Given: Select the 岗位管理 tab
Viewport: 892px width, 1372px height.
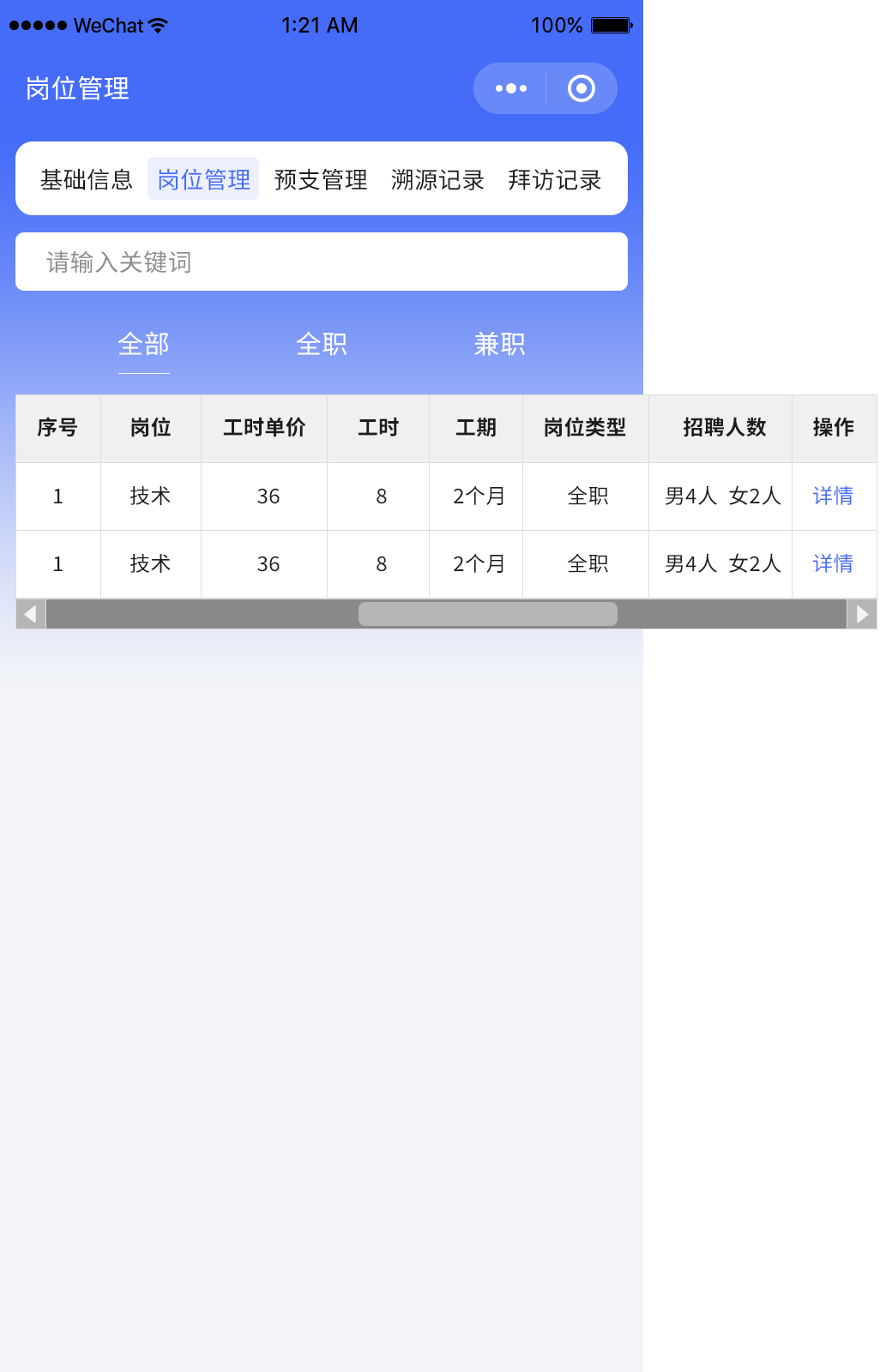Looking at the screenshot, I should [x=203, y=179].
